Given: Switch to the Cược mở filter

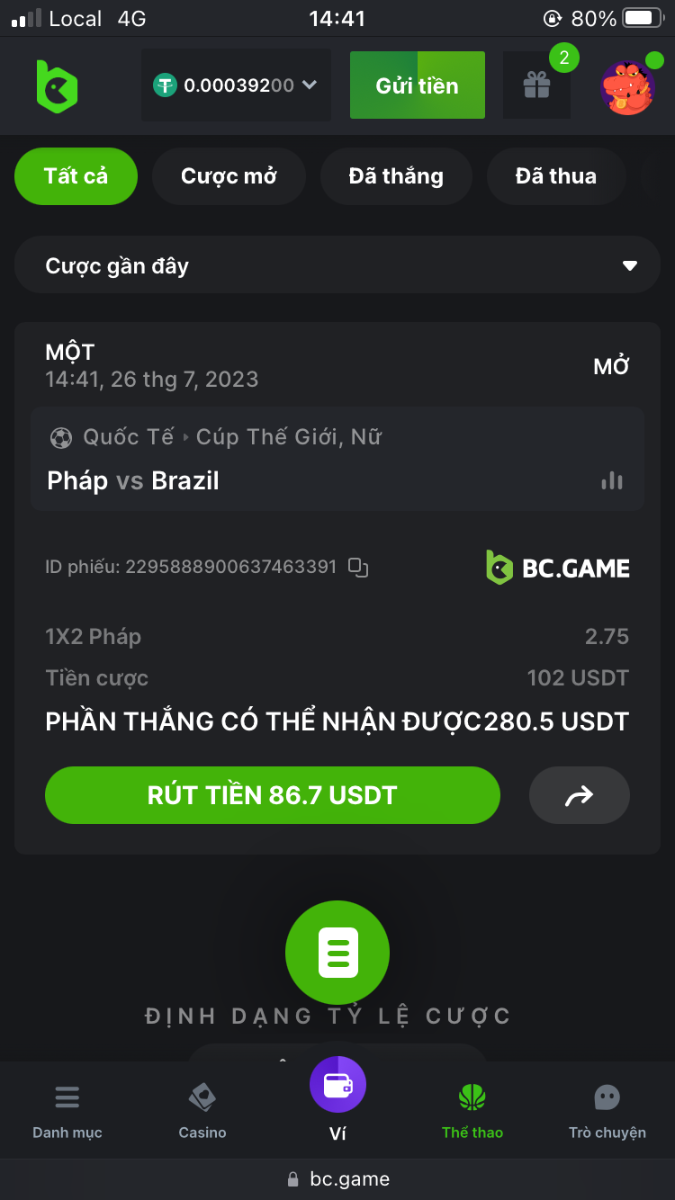Looking at the screenshot, I should tap(228, 176).
